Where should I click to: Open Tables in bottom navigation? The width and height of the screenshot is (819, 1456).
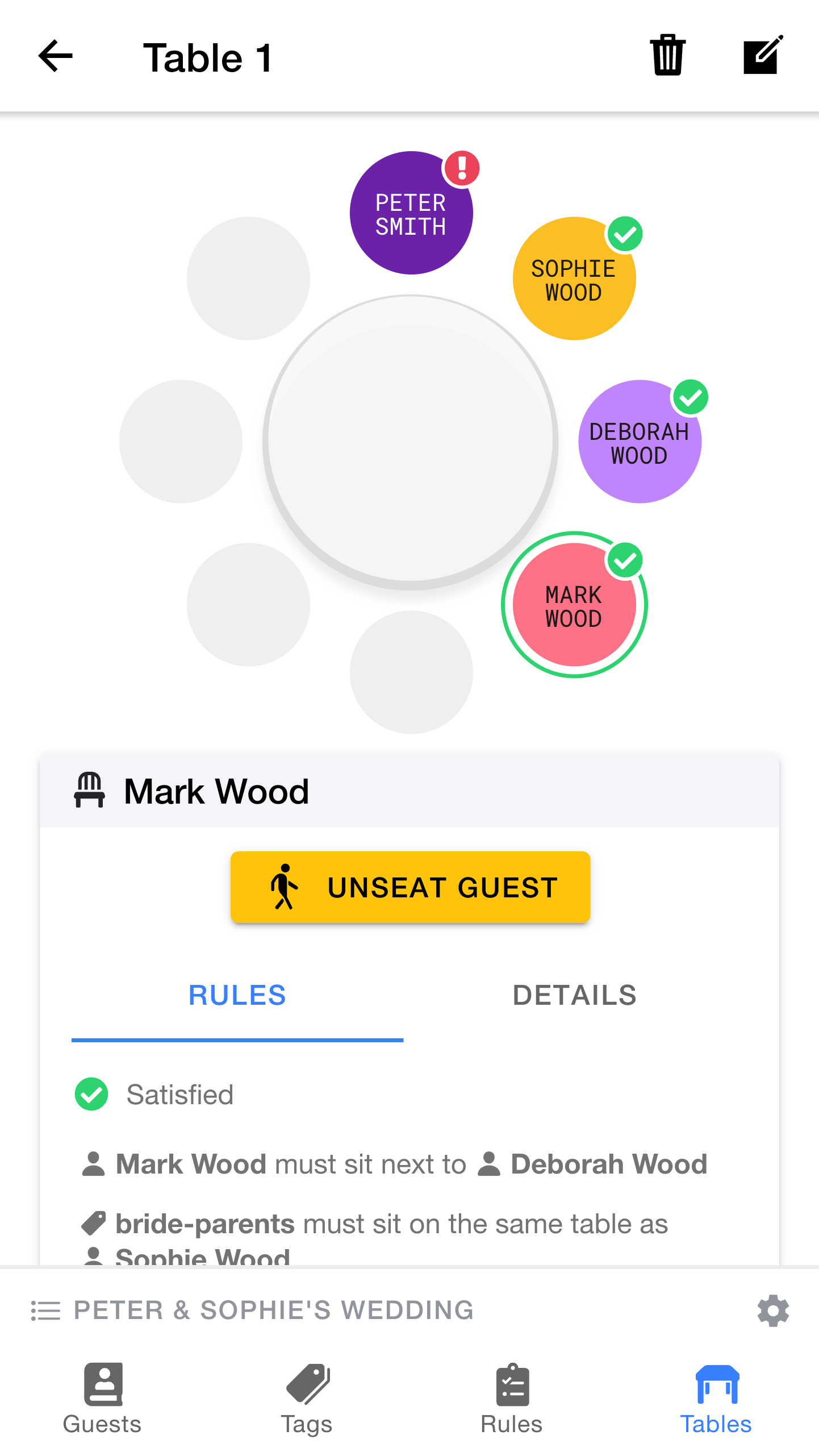click(x=716, y=1399)
